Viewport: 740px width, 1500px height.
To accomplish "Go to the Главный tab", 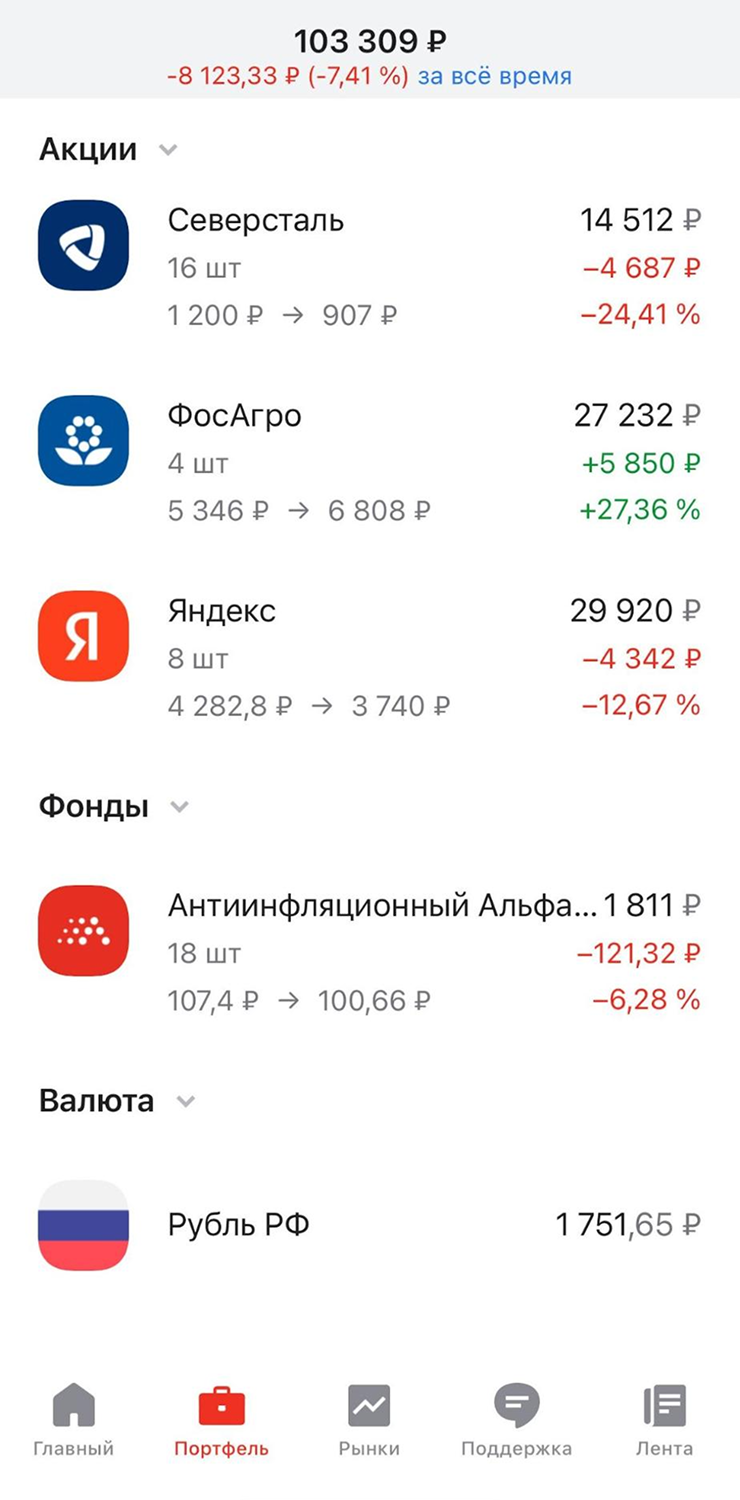I will click(x=73, y=1420).
